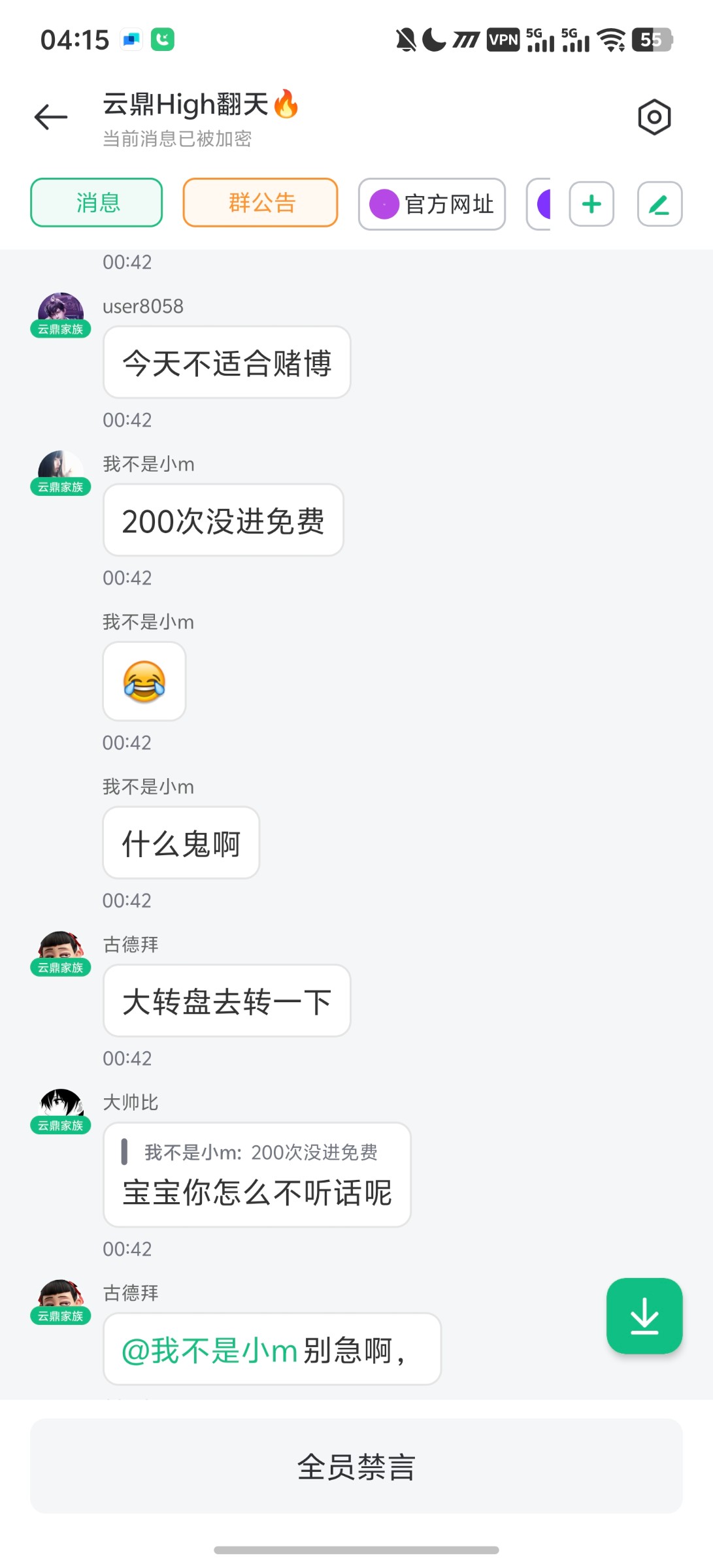Tap the quoted 200次没进免费 reply
The width and height of the screenshot is (713, 1568).
(x=261, y=1152)
